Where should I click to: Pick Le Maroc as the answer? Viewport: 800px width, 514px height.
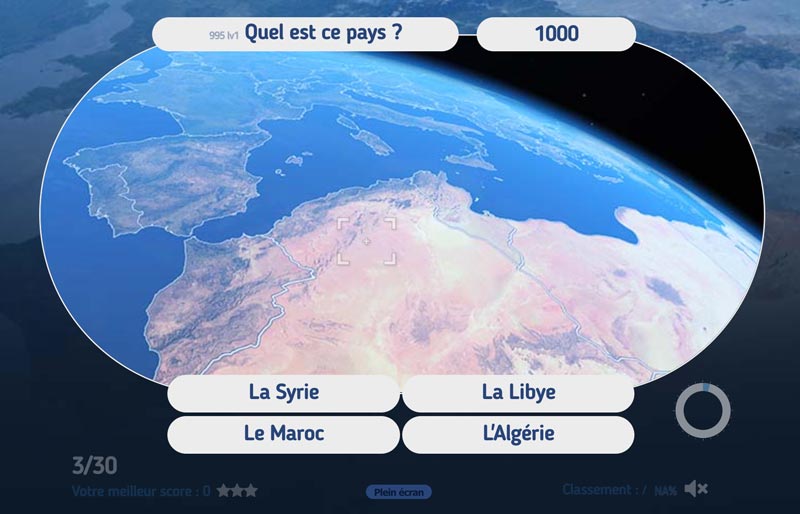[283, 434]
